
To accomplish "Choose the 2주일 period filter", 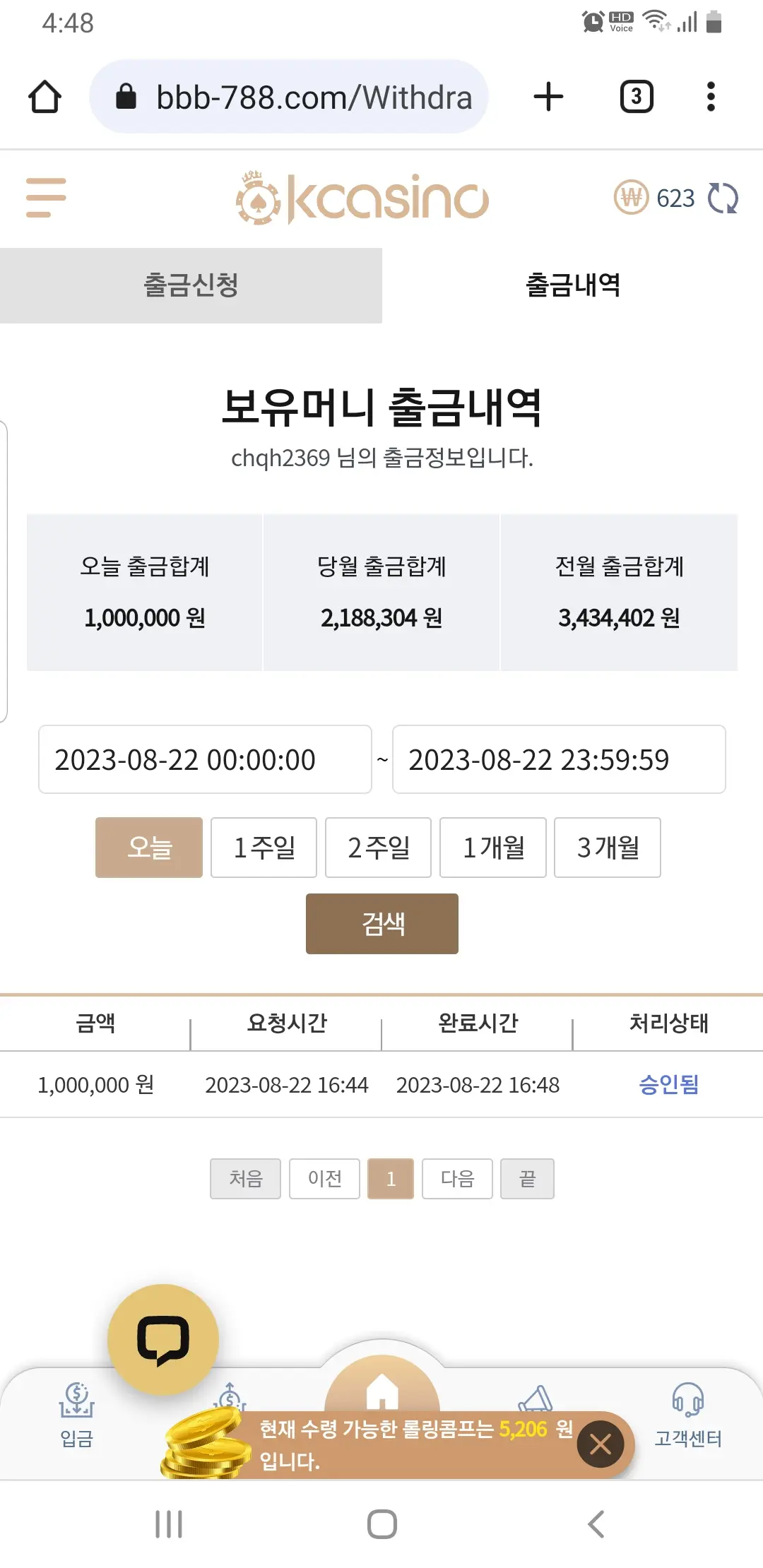I will click(x=378, y=848).
